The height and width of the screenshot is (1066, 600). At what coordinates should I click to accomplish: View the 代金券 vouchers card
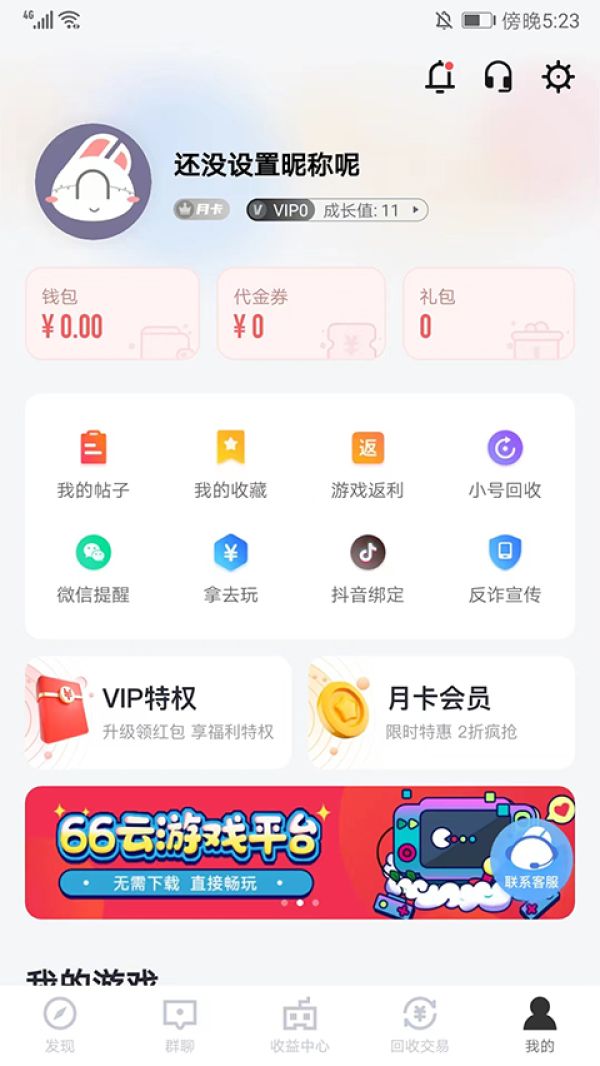click(301, 313)
